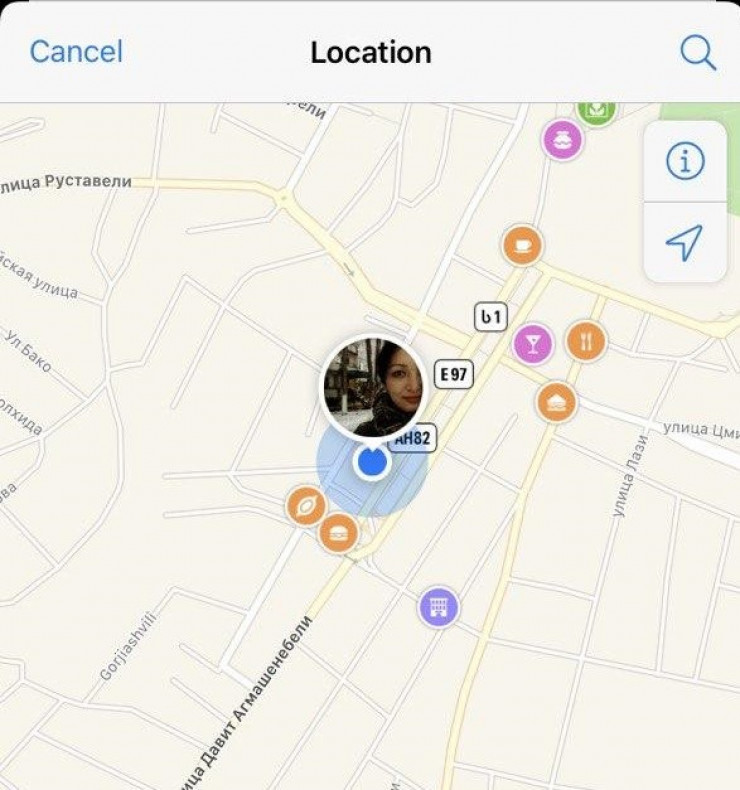Select the purple marker near the top

pyautogui.click(x=563, y=140)
